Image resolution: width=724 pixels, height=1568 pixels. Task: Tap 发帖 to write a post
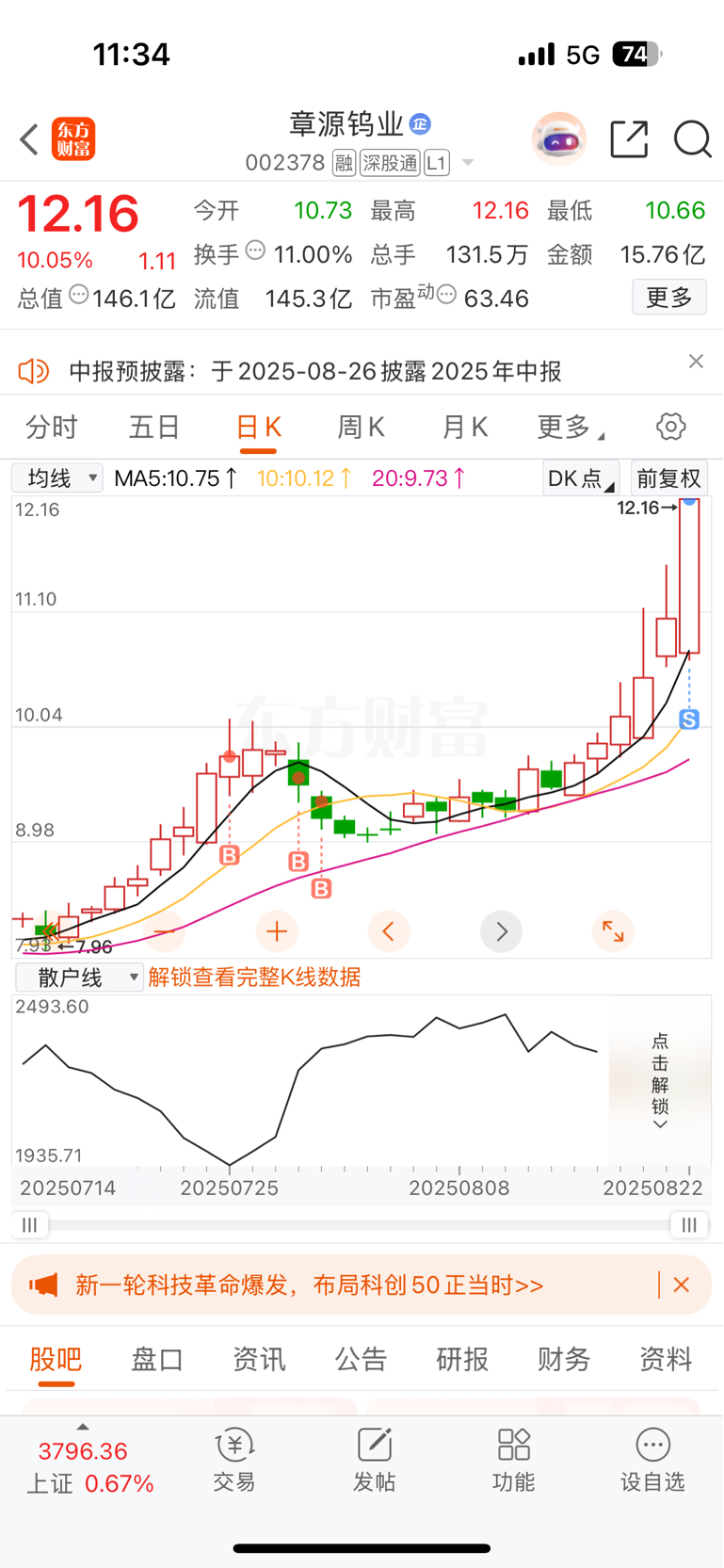click(x=374, y=1461)
